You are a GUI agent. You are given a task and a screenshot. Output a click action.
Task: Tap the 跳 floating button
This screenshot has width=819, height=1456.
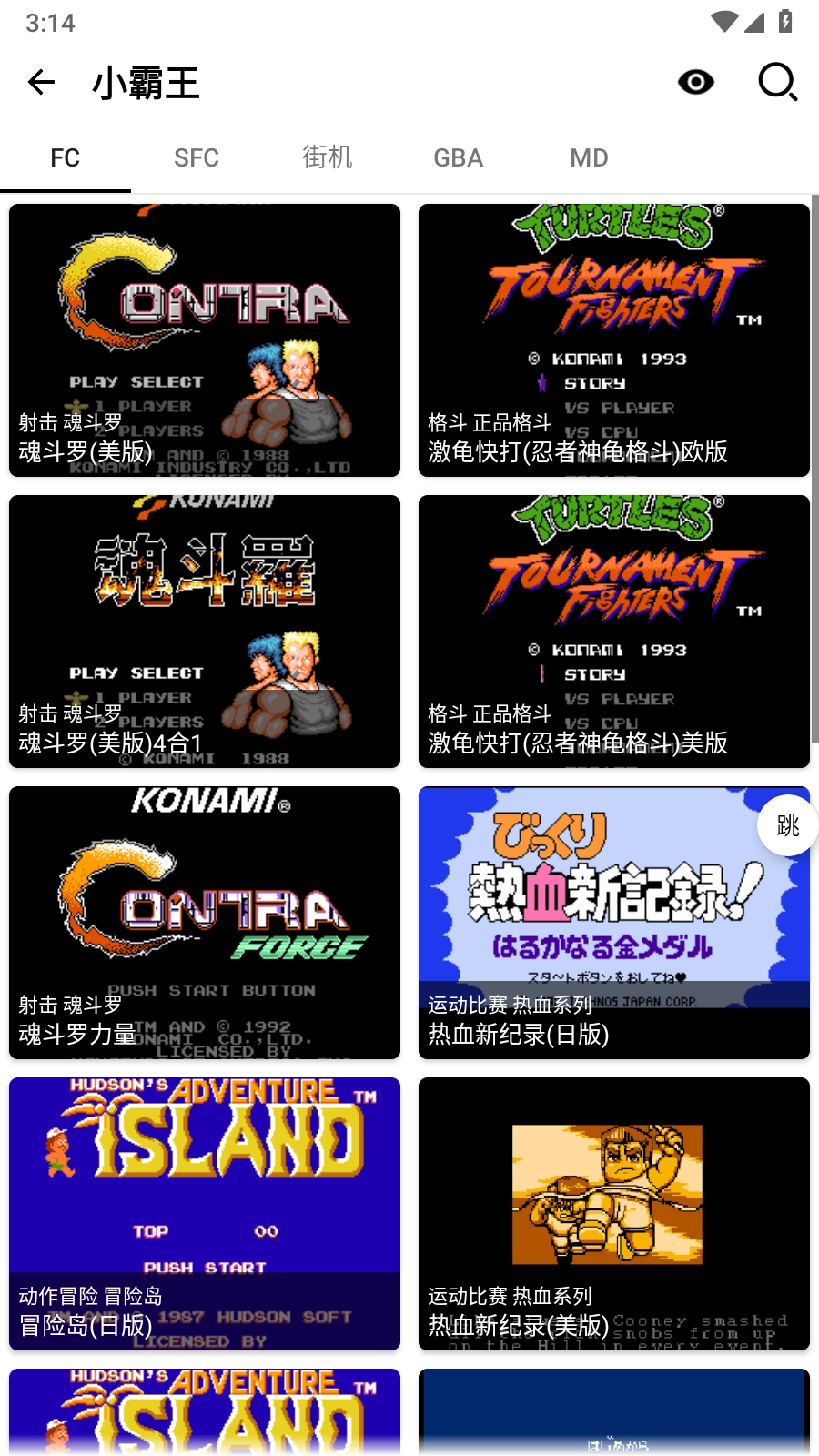coord(787,825)
